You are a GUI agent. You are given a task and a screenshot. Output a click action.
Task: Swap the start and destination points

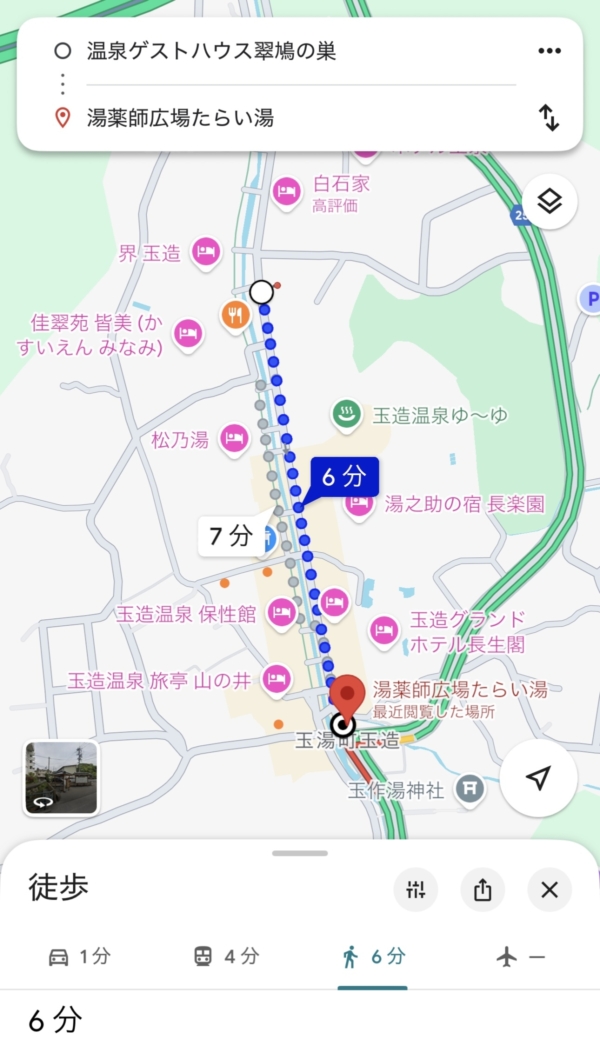point(549,118)
